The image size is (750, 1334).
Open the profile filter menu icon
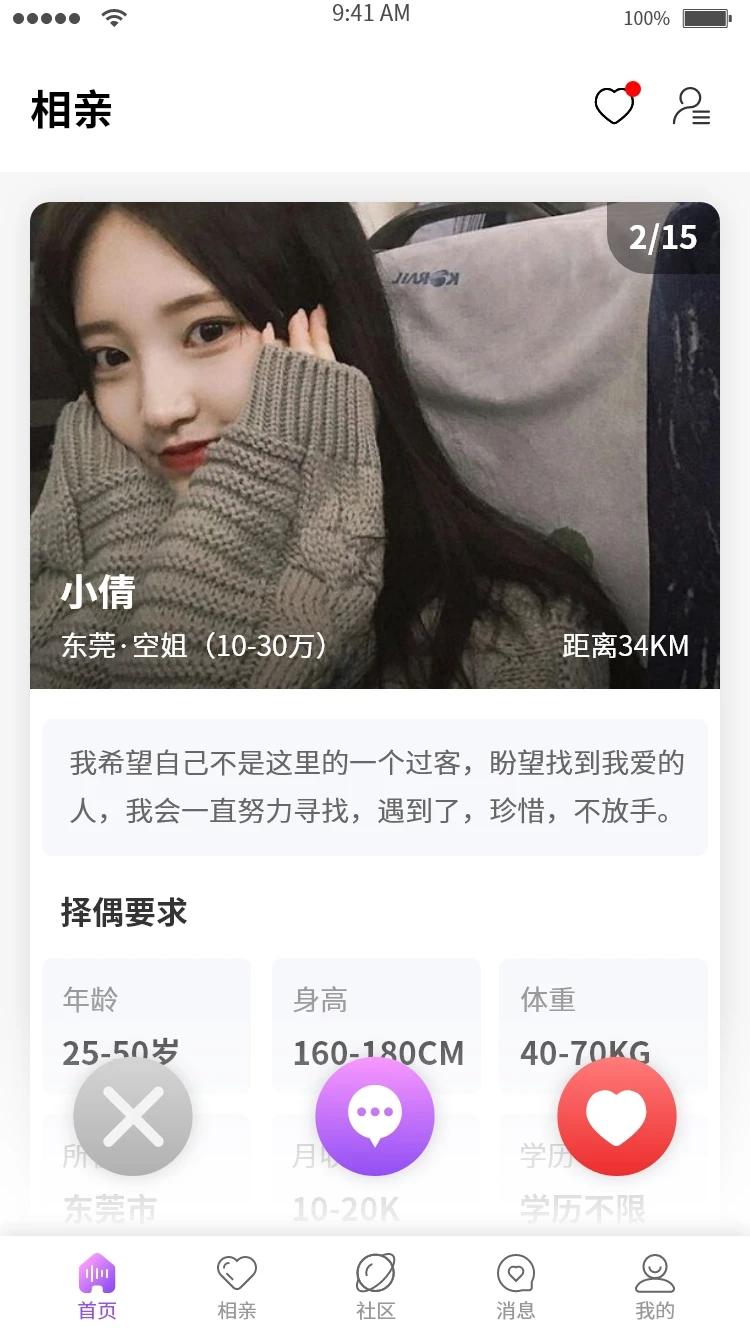click(x=690, y=106)
